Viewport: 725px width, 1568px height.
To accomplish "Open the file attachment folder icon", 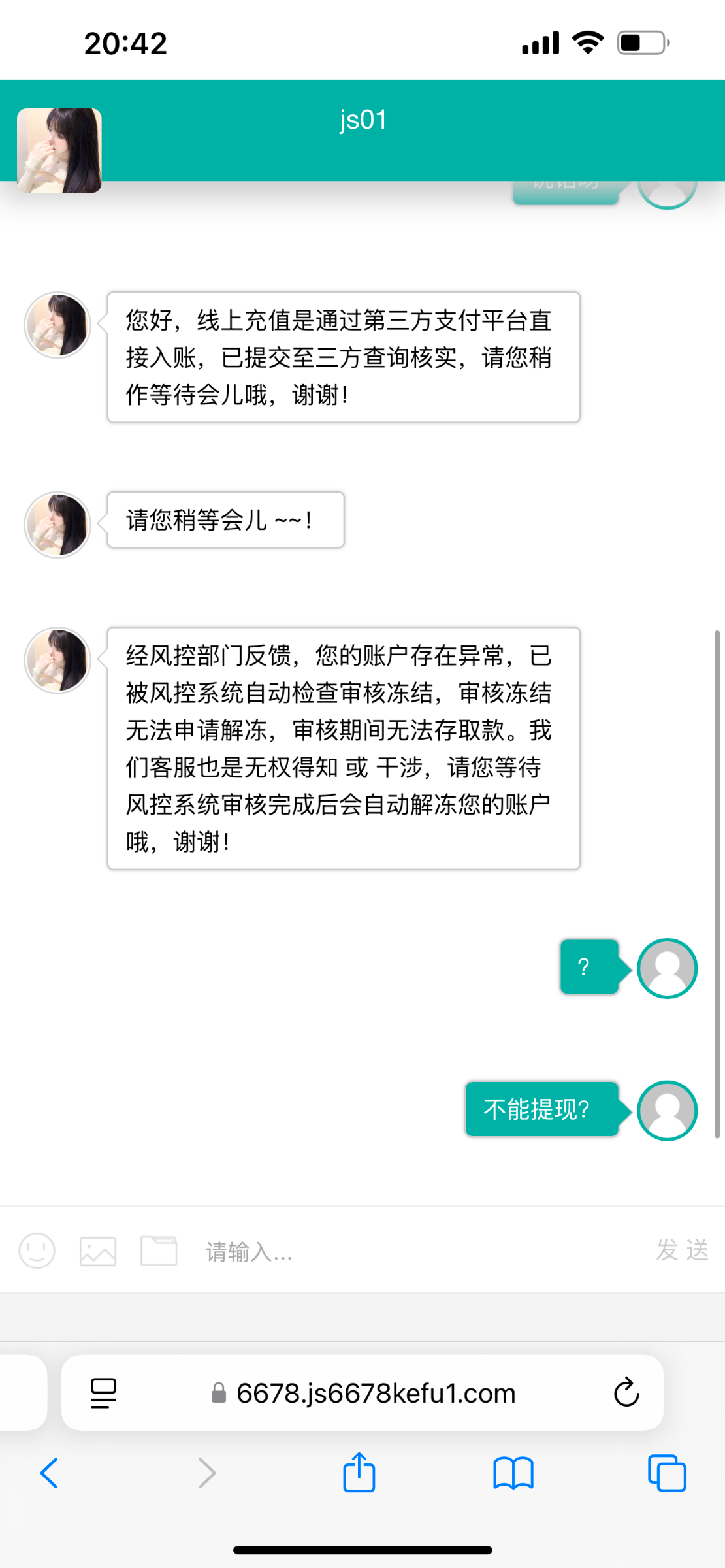I will [x=159, y=1251].
